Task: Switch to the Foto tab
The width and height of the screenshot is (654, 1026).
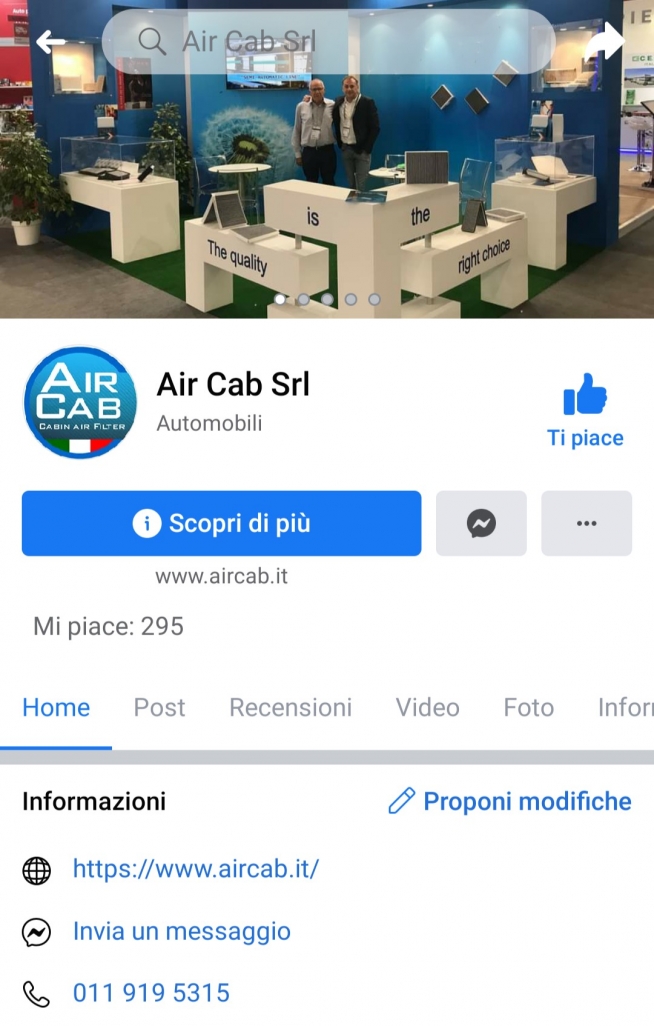Action: tap(528, 708)
